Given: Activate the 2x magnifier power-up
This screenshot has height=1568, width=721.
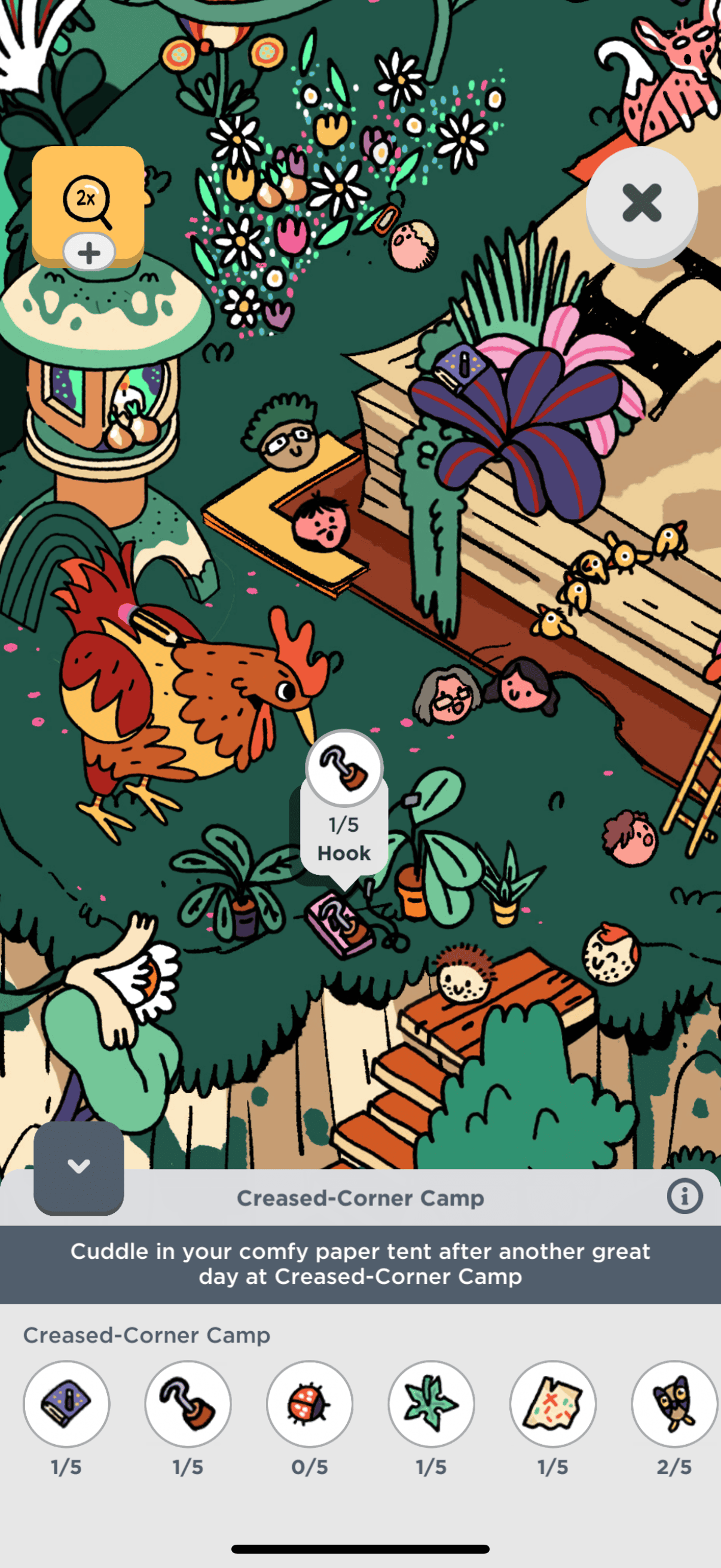Looking at the screenshot, I should coord(88,200).
